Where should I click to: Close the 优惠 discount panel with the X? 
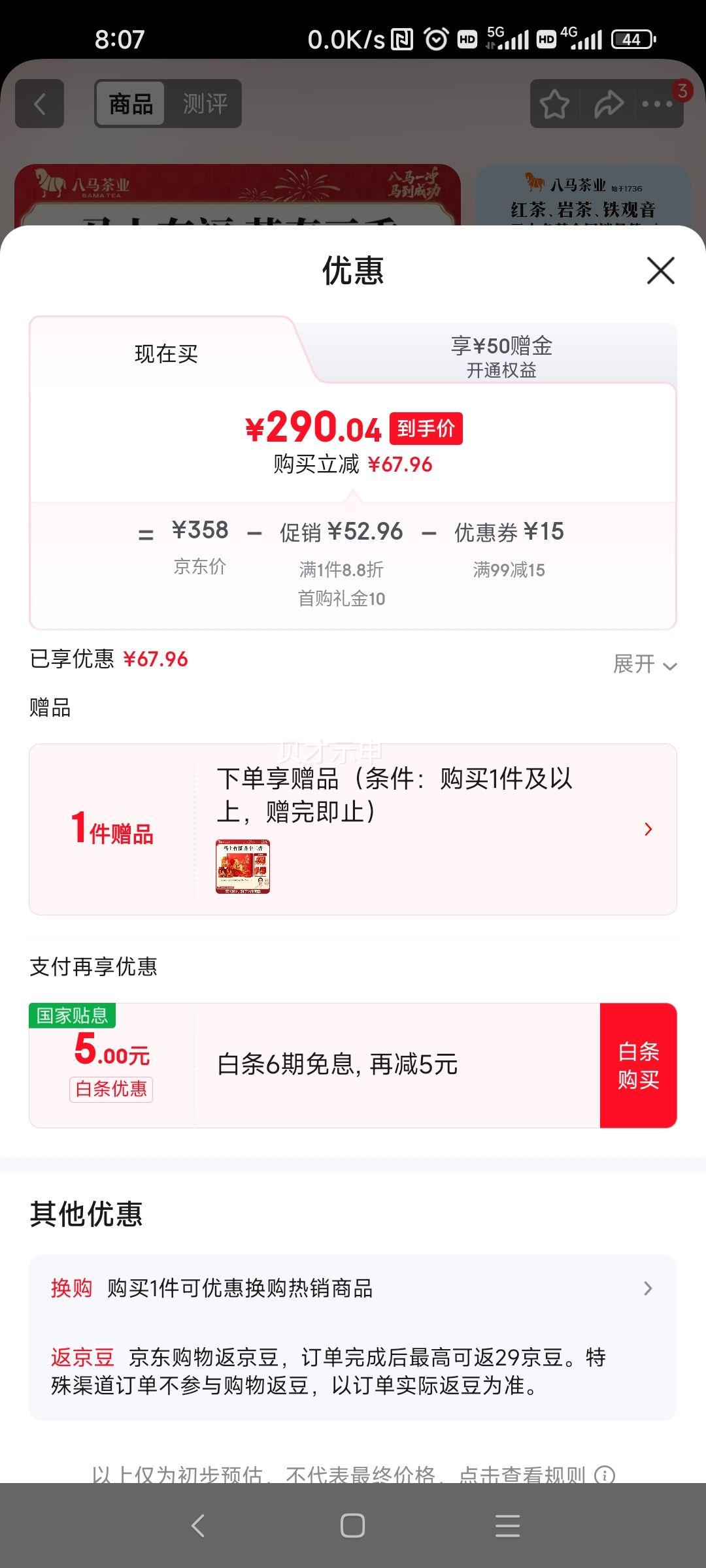(x=662, y=272)
